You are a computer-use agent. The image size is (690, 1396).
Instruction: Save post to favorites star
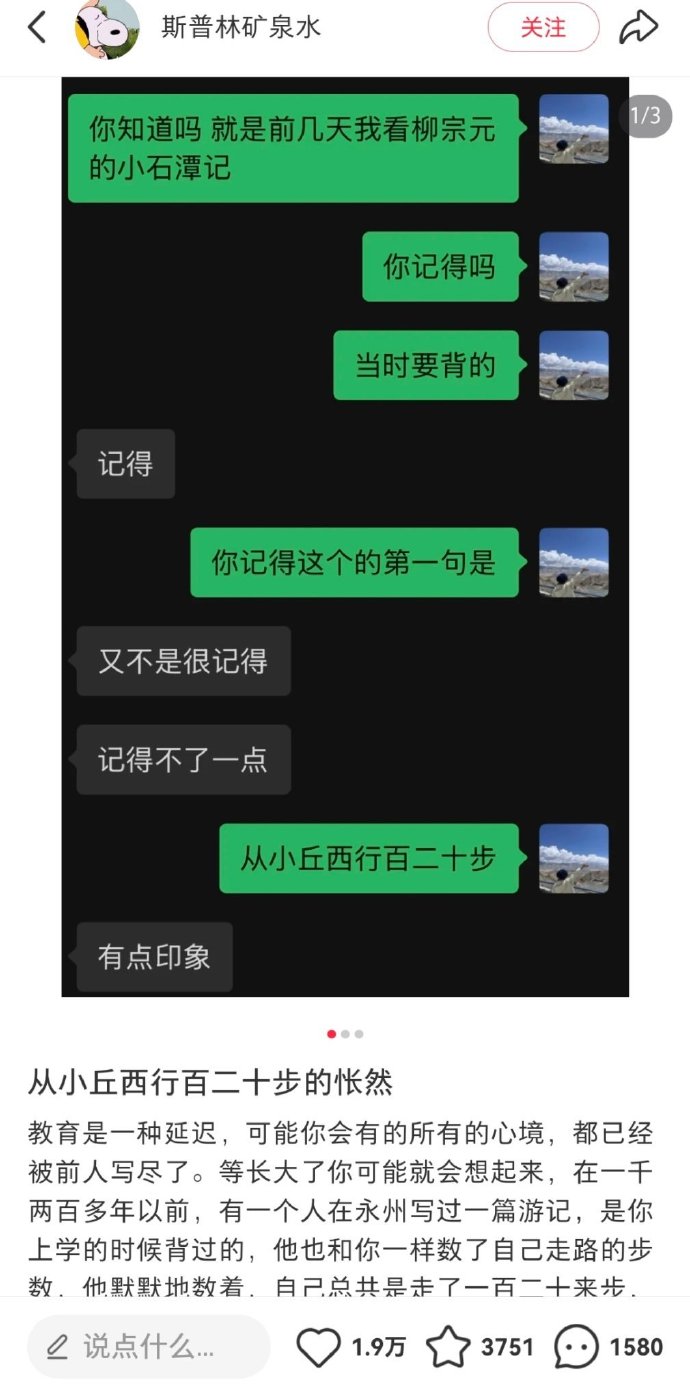tap(448, 1347)
